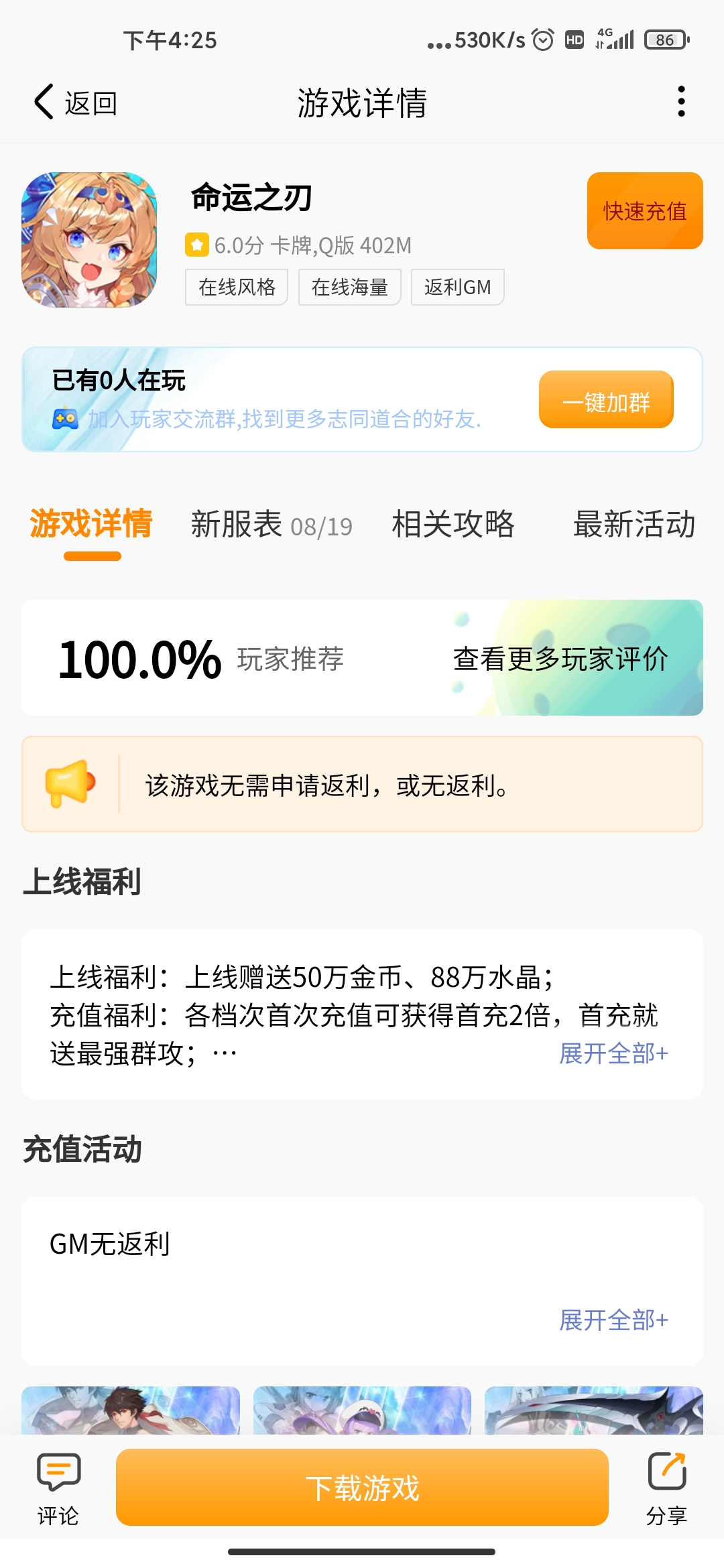Switch to the 新服表 tab
The height and width of the screenshot is (1568, 724).
271,525
